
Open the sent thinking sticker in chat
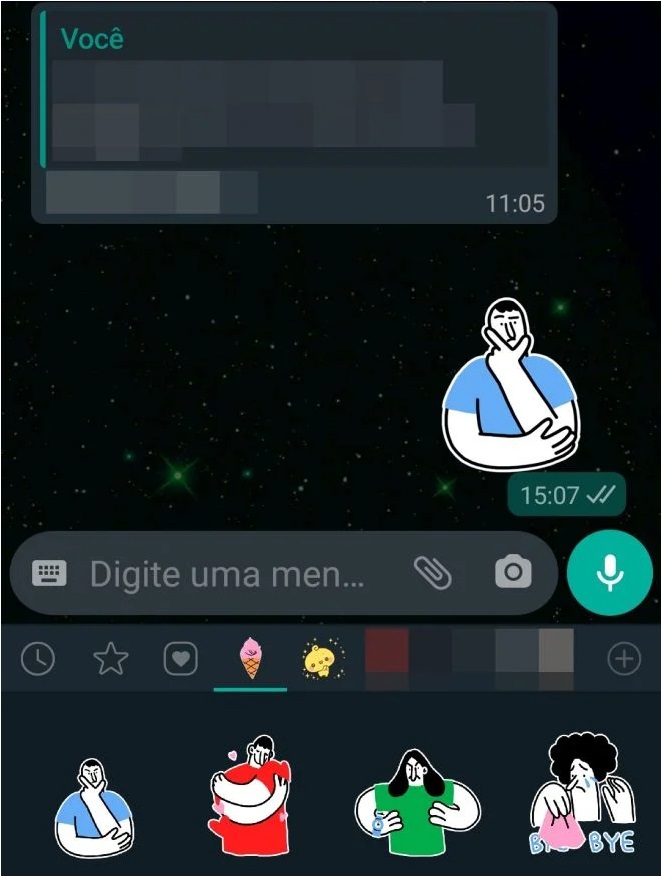click(x=512, y=385)
